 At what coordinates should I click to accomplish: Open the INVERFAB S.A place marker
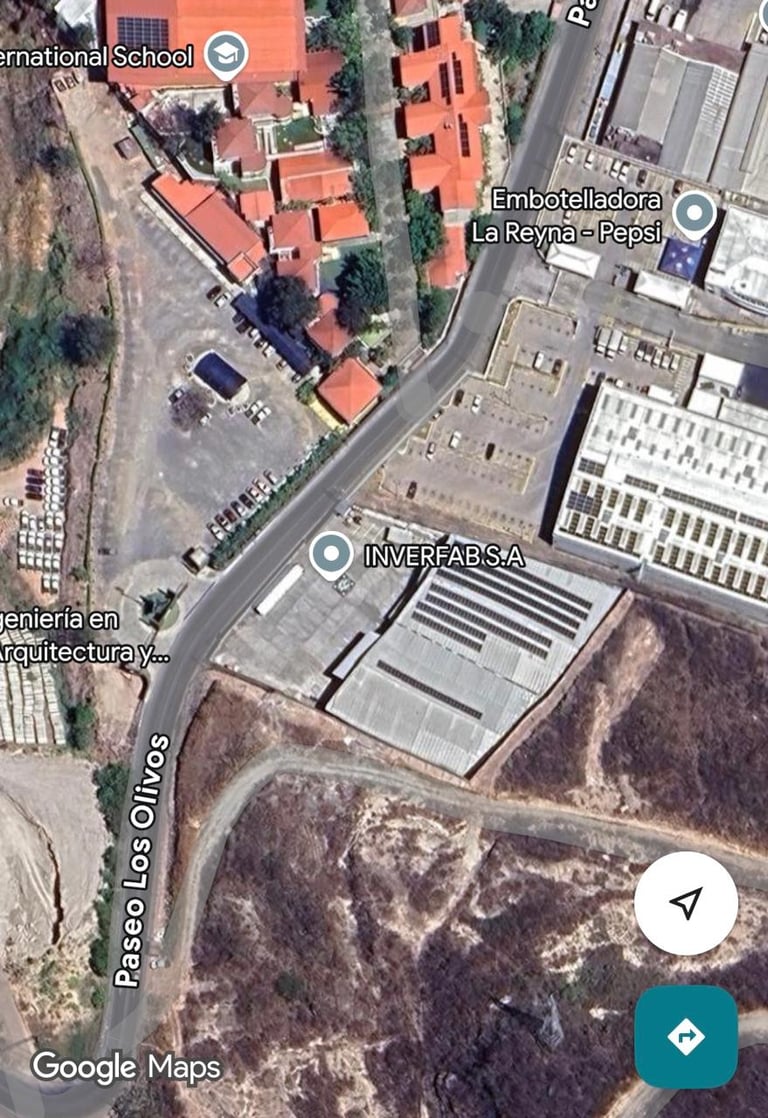[x=331, y=554]
